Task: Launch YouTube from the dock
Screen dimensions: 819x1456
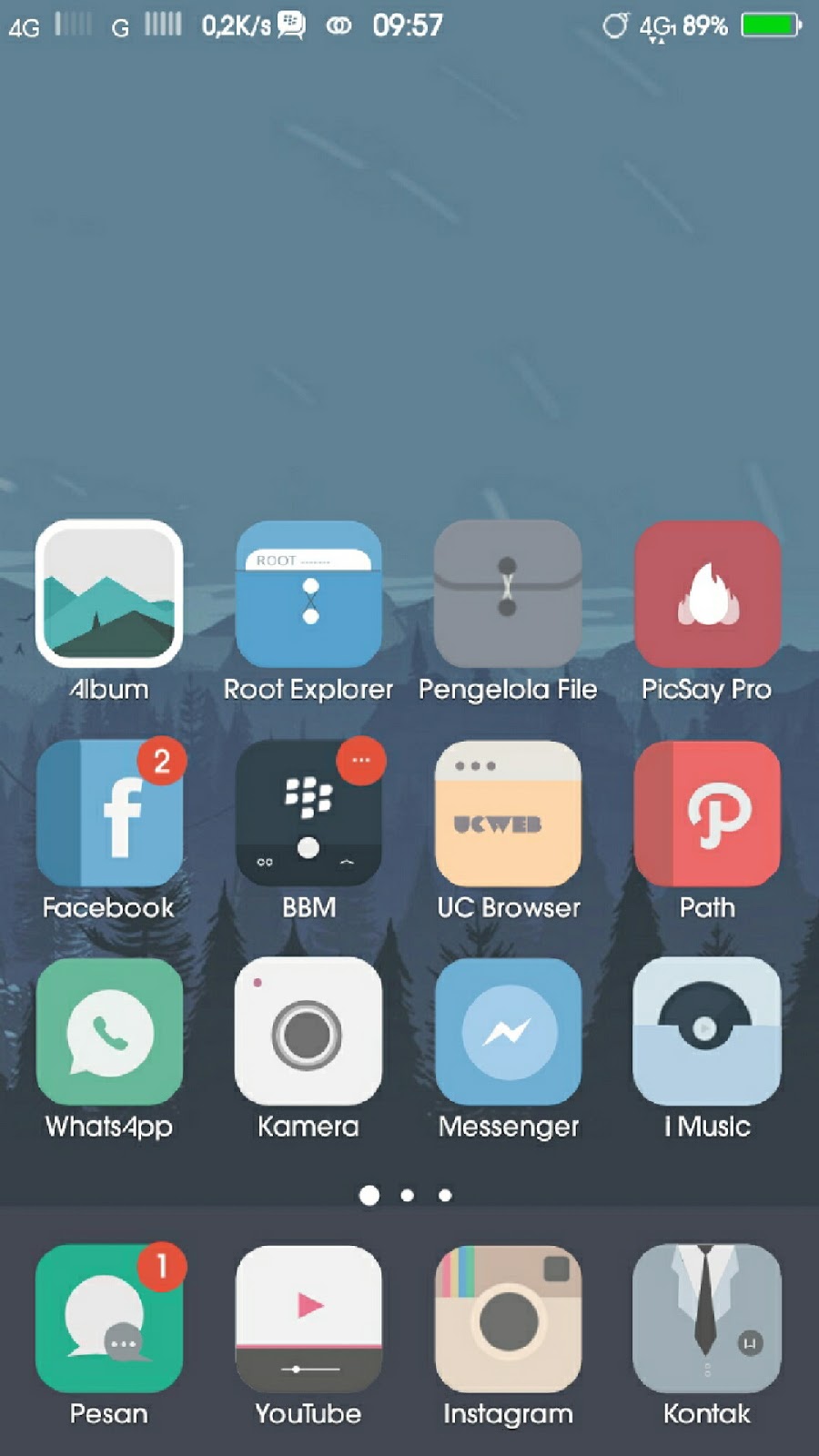Action: tap(308, 1318)
